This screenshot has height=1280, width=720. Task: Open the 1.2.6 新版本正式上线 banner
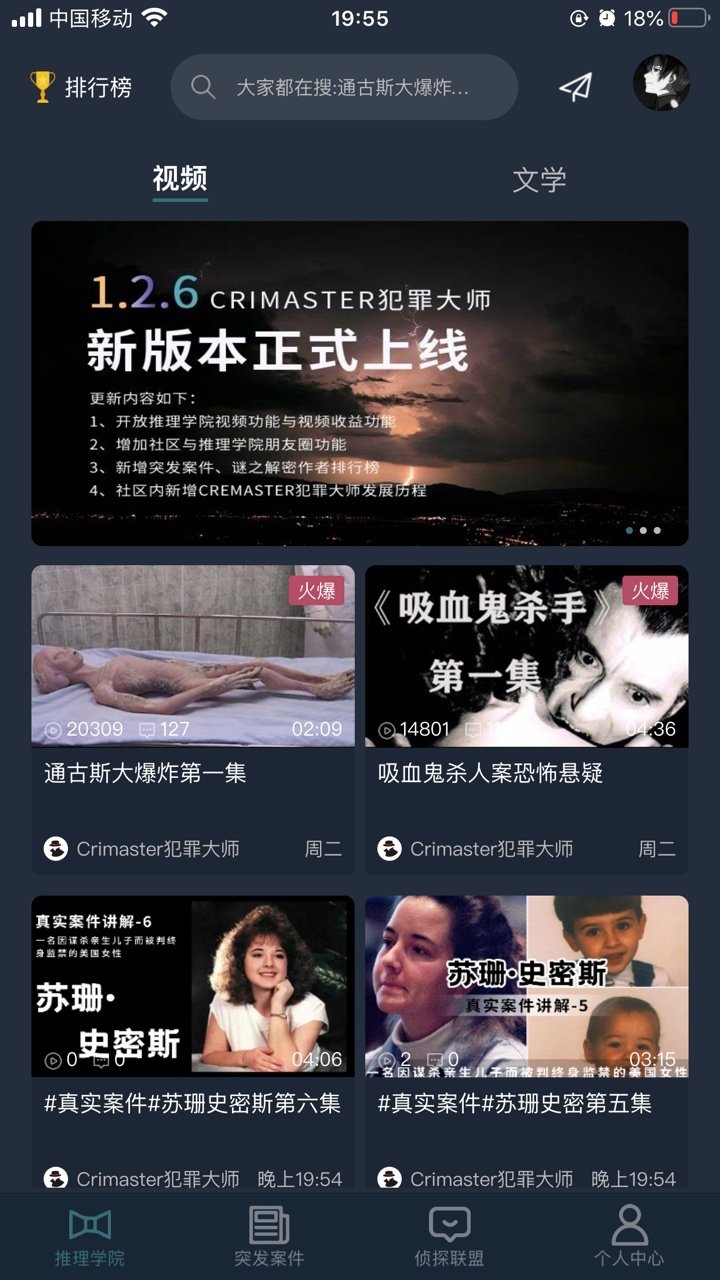360,383
